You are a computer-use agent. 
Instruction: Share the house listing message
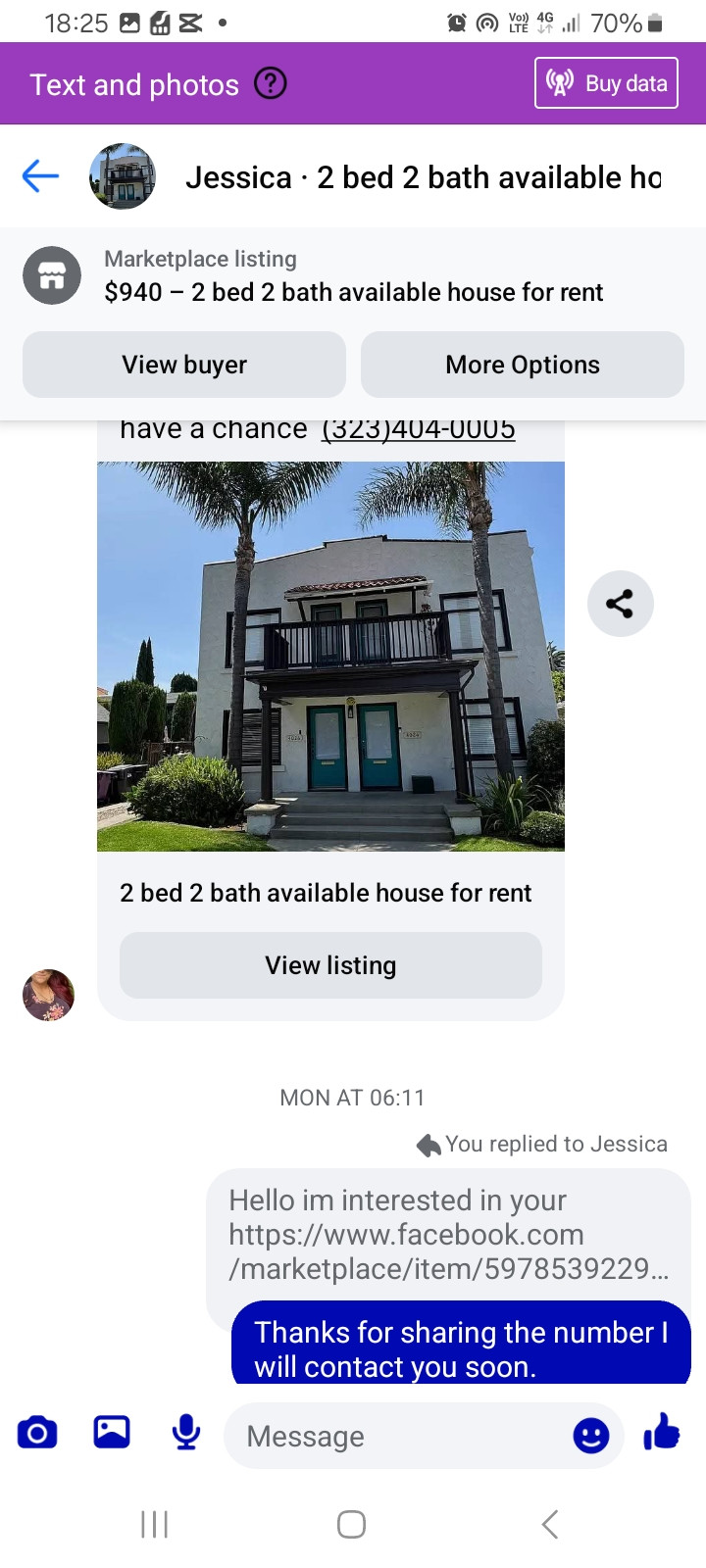click(620, 604)
